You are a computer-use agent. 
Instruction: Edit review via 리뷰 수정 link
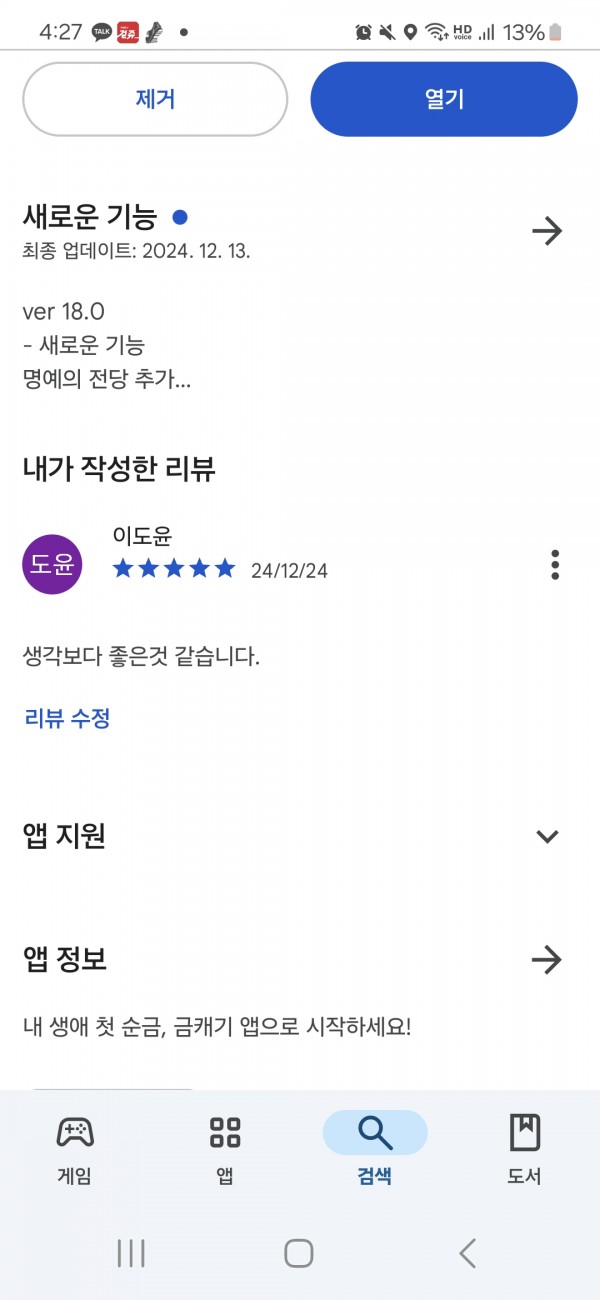pyautogui.click(x=66, y=718)
